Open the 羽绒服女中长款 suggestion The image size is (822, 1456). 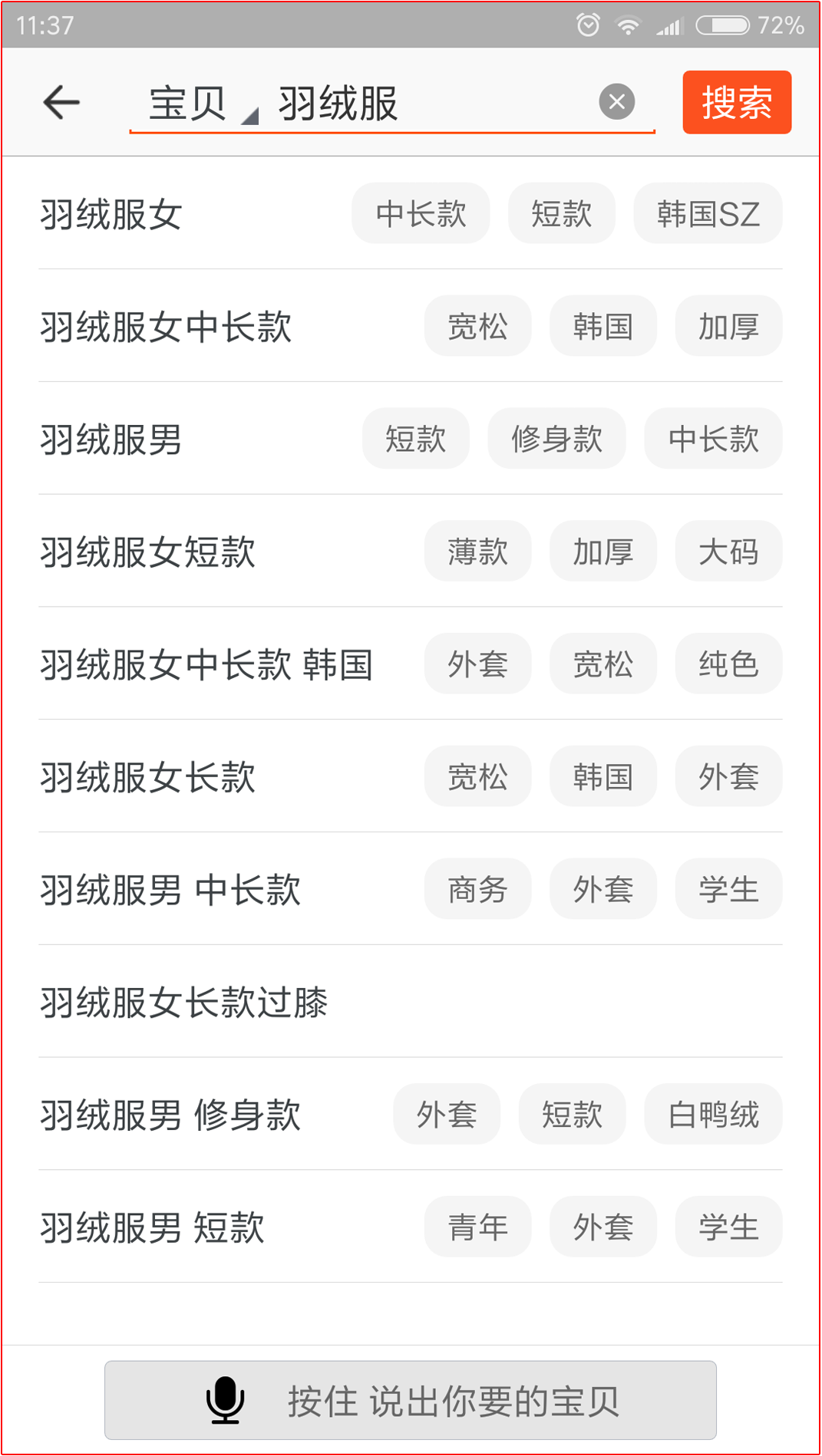[166, 327]
